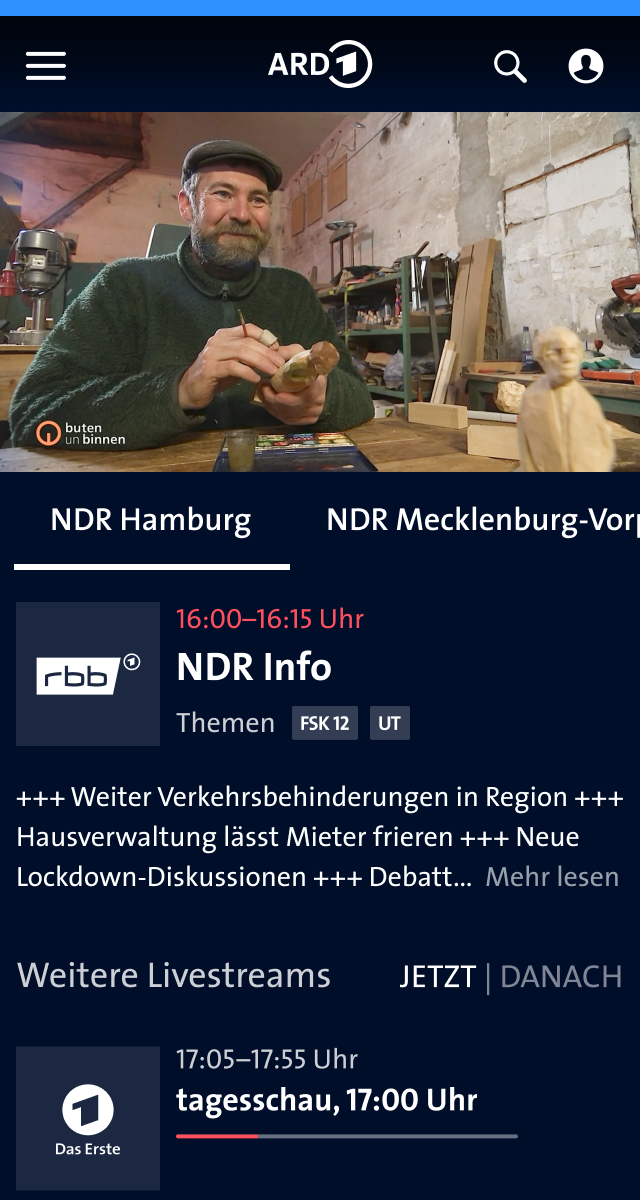The height and width of the screenshot is (1200, 640).
Task: Play the buten un binnen livestream video
Action: (320, 292)
